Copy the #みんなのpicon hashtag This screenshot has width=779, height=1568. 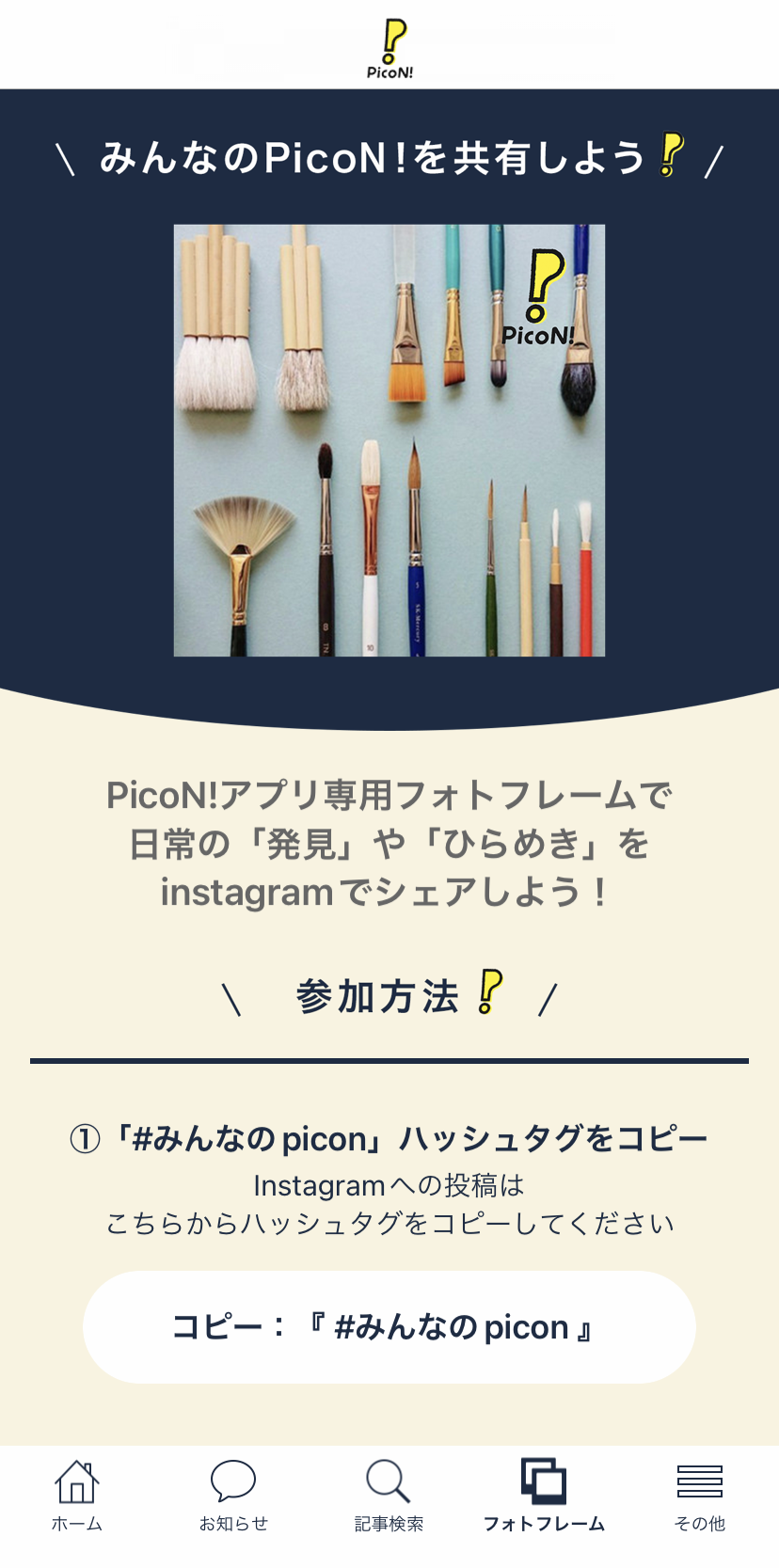(389, 1326)
